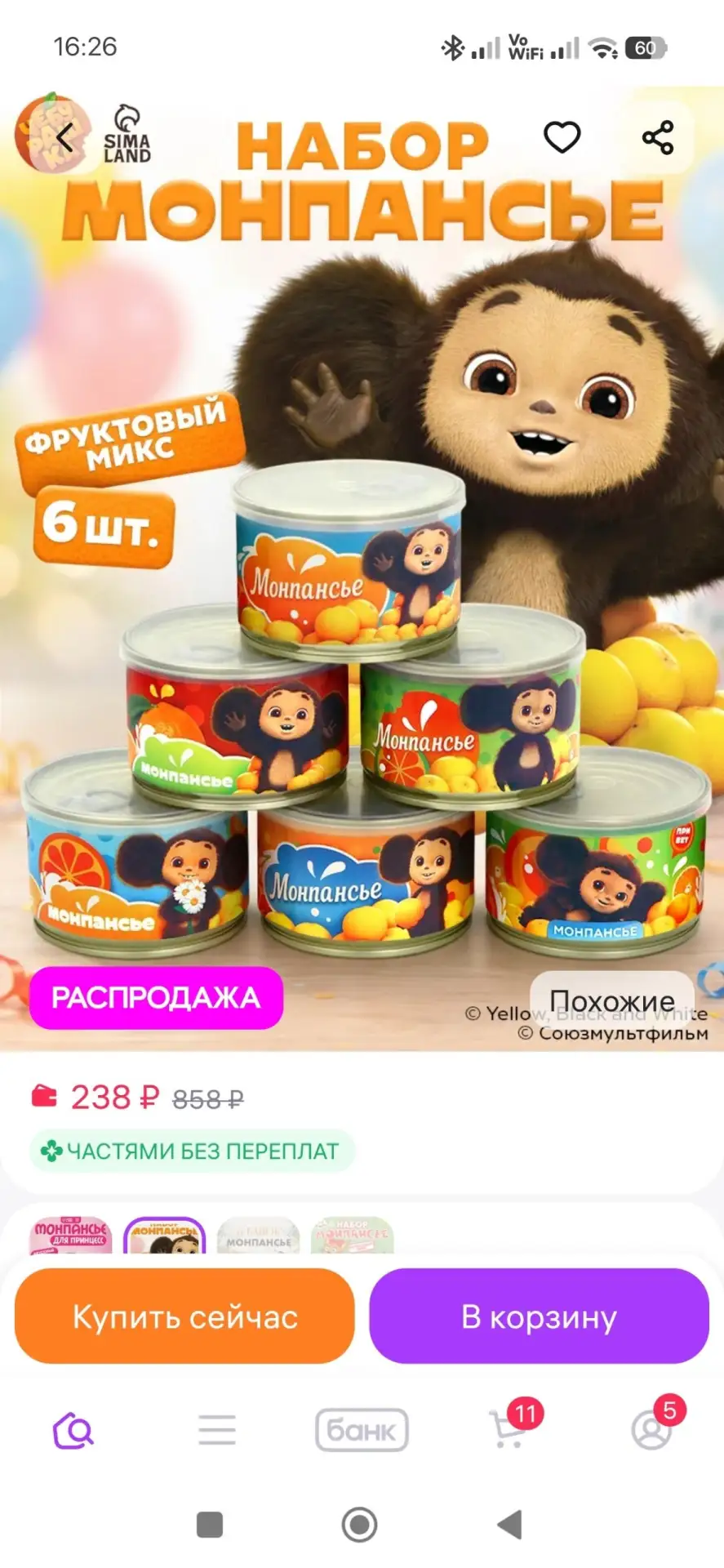Viewport: 724px width, 1568px height.
Task: Open the home search tab
Action: pyautogui.click(x=73, y=1431)
